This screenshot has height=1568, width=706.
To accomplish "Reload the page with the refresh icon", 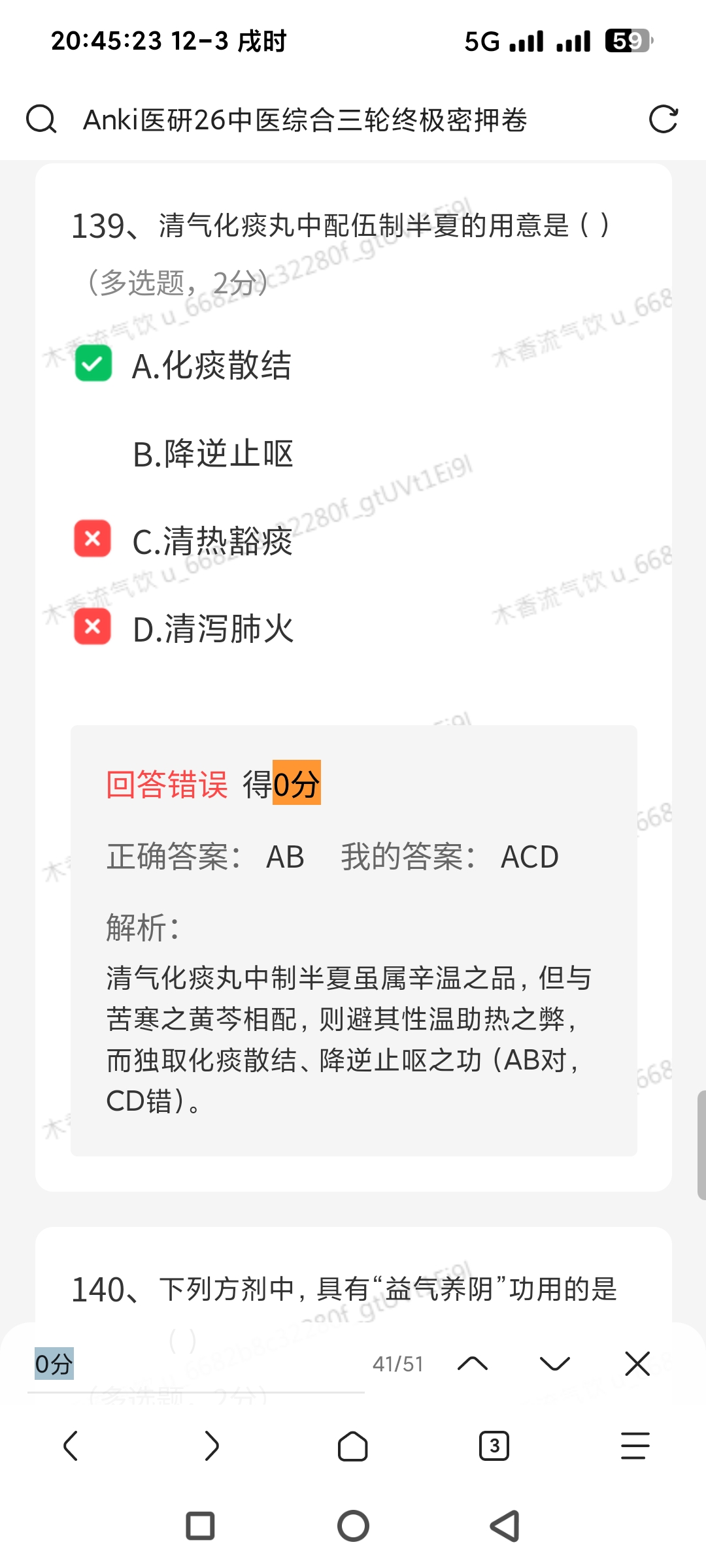I will click(x=663, y=120).
